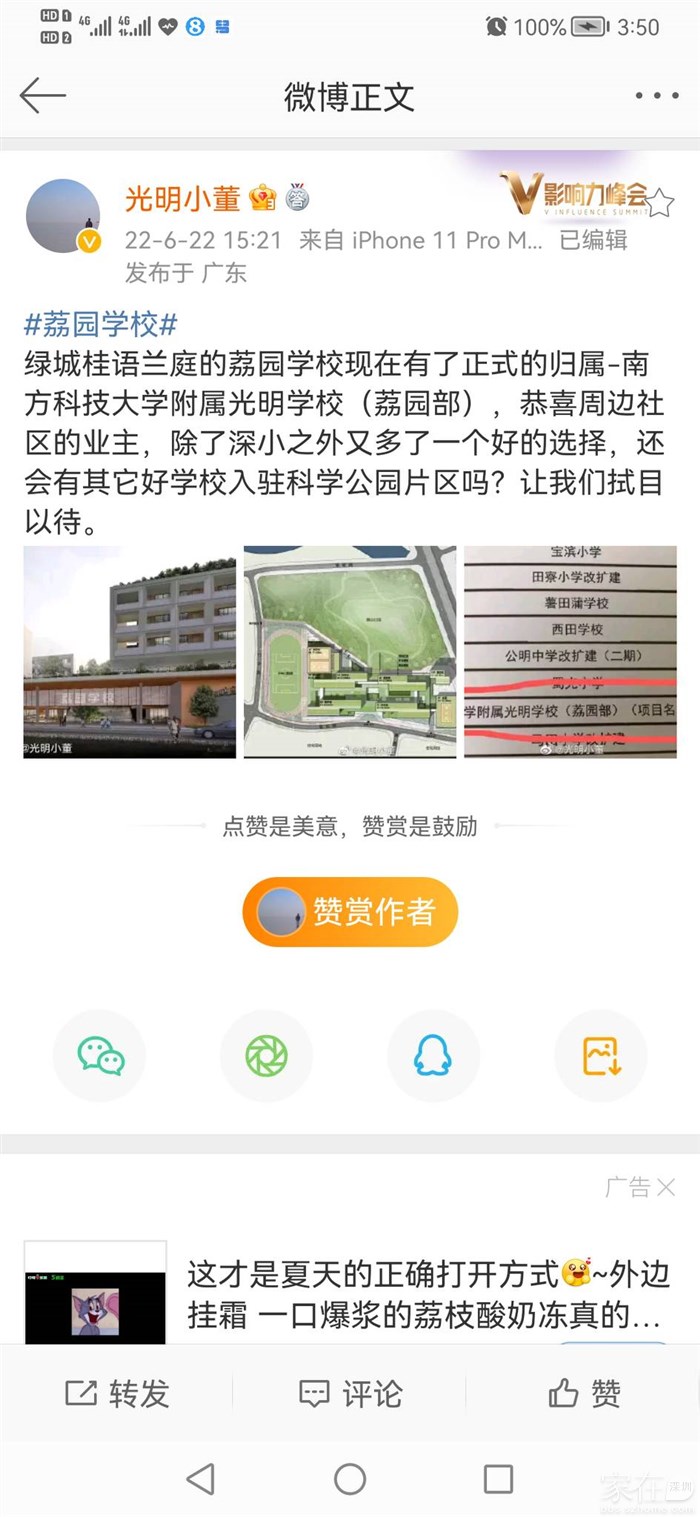
Task: Share the post to WeChat
Action: 100,1056
